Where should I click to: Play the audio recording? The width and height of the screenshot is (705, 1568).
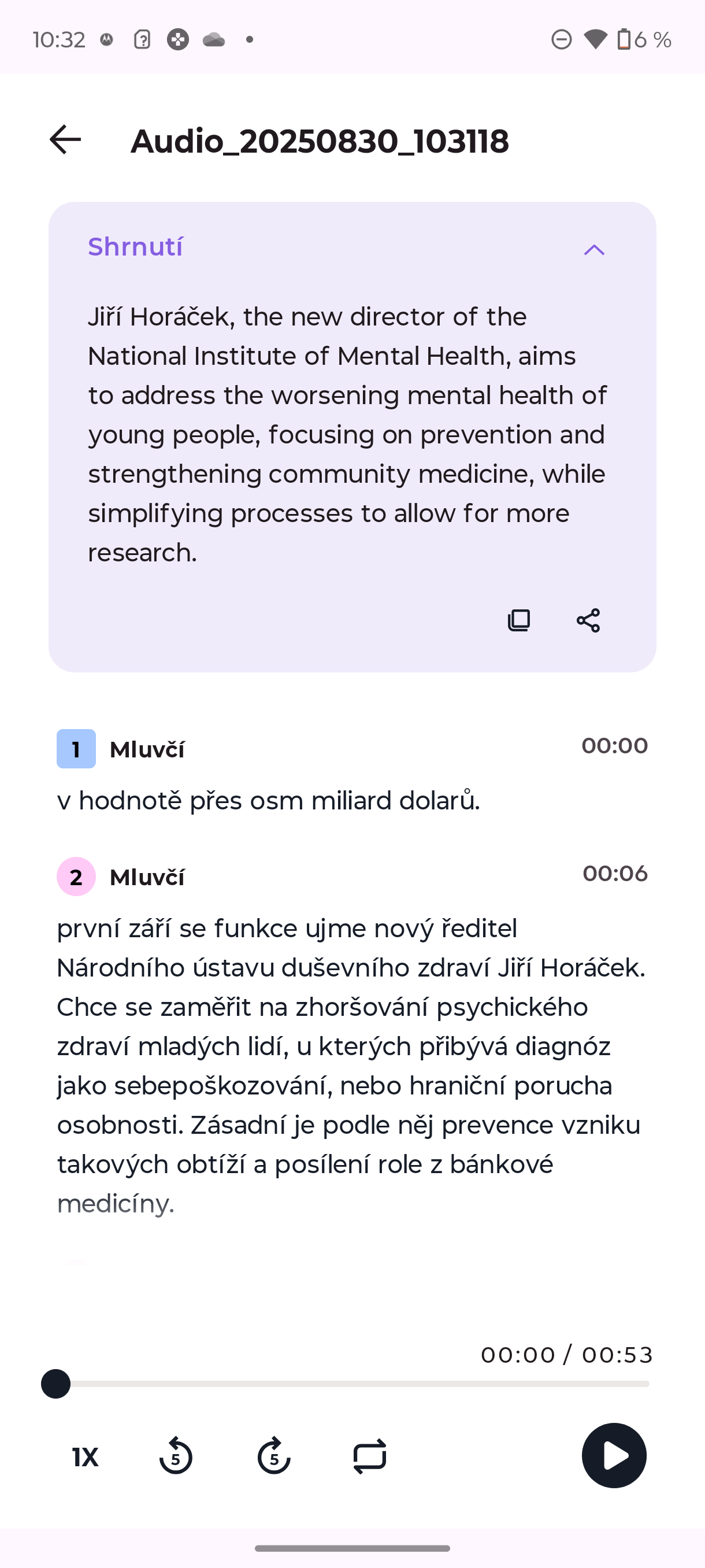pos(614,1455)
